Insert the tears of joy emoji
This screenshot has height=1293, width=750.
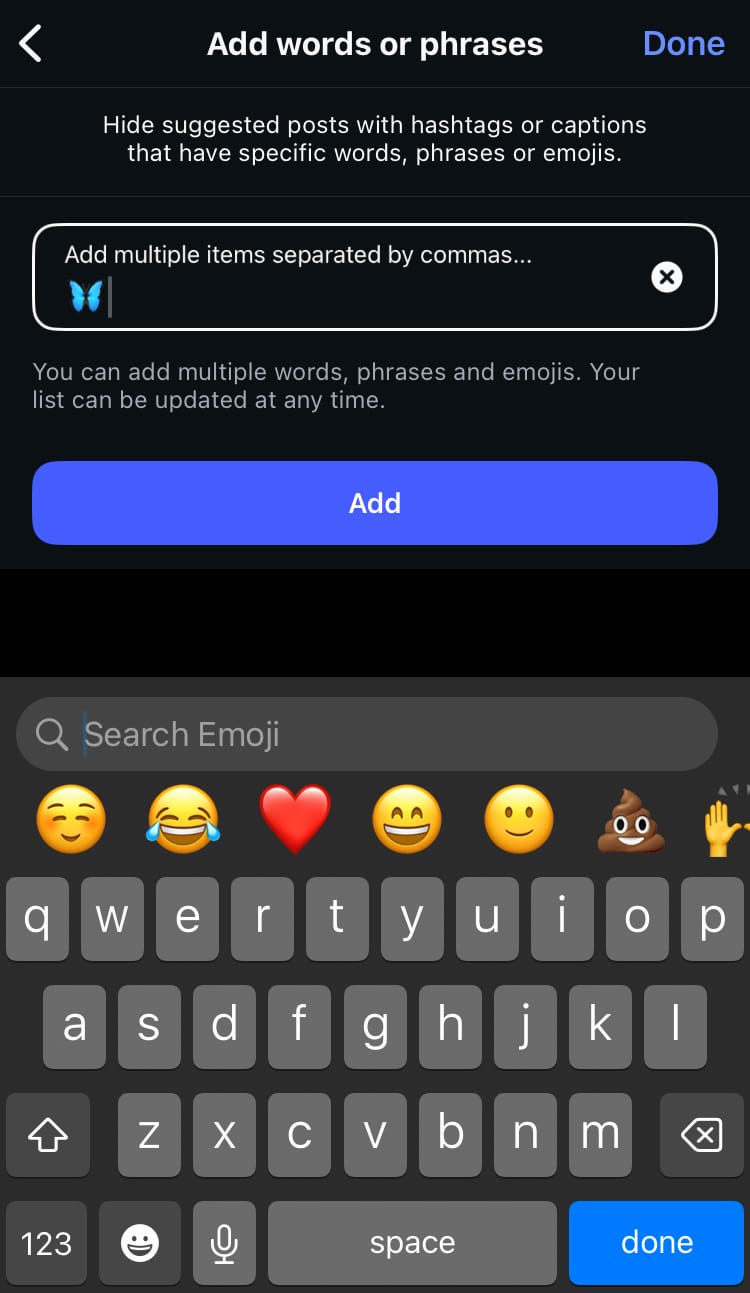182,819
